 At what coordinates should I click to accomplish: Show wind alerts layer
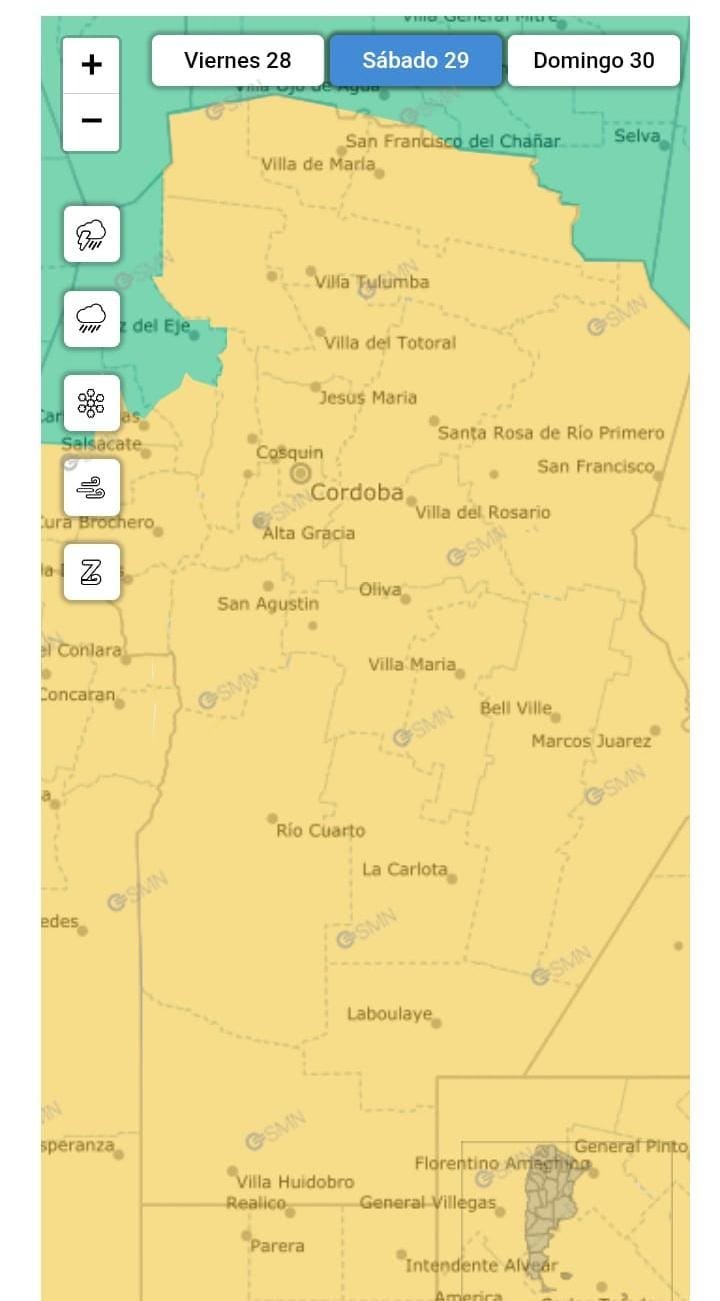(92, 488)
